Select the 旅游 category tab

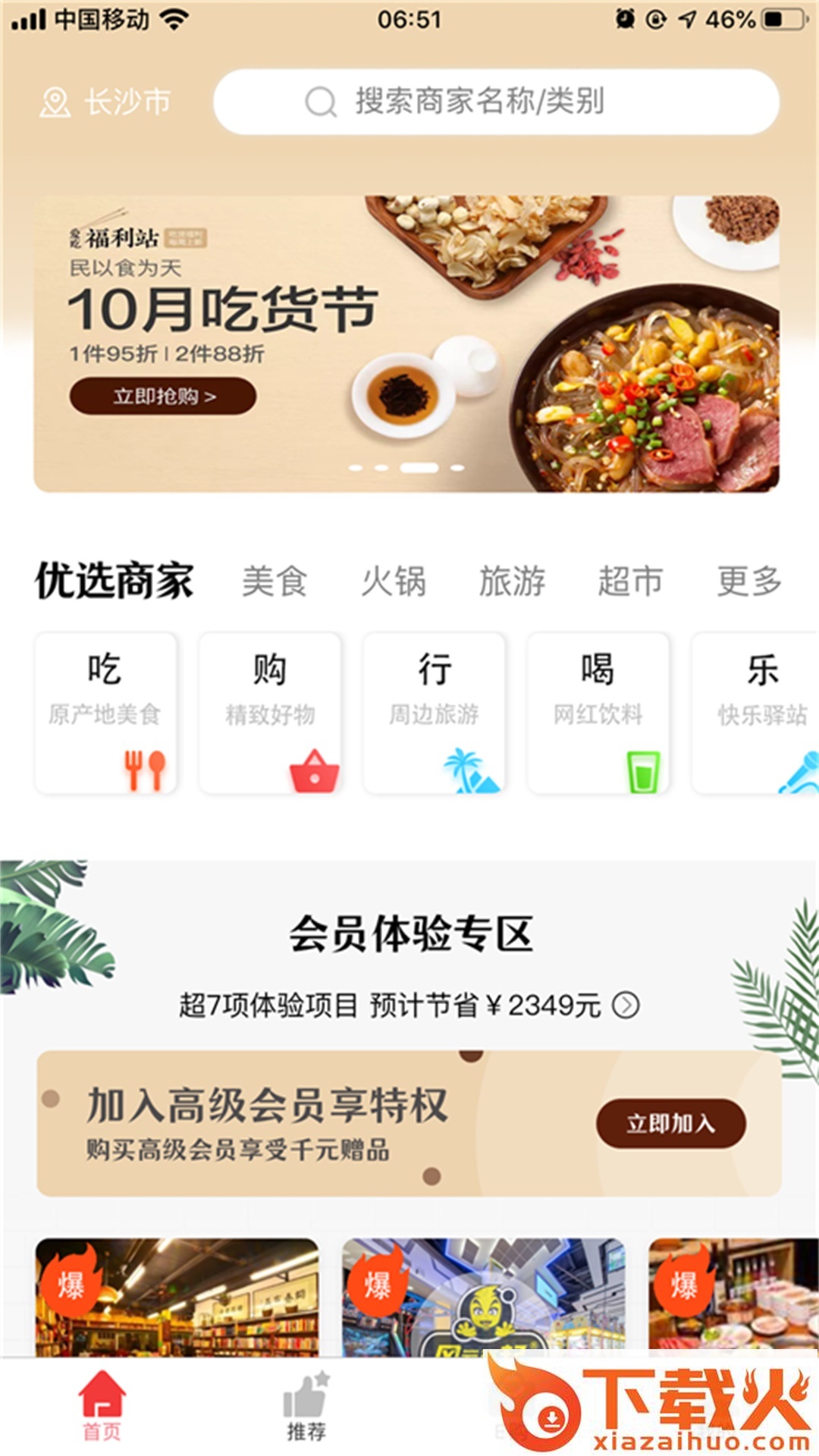pos(512,582)
